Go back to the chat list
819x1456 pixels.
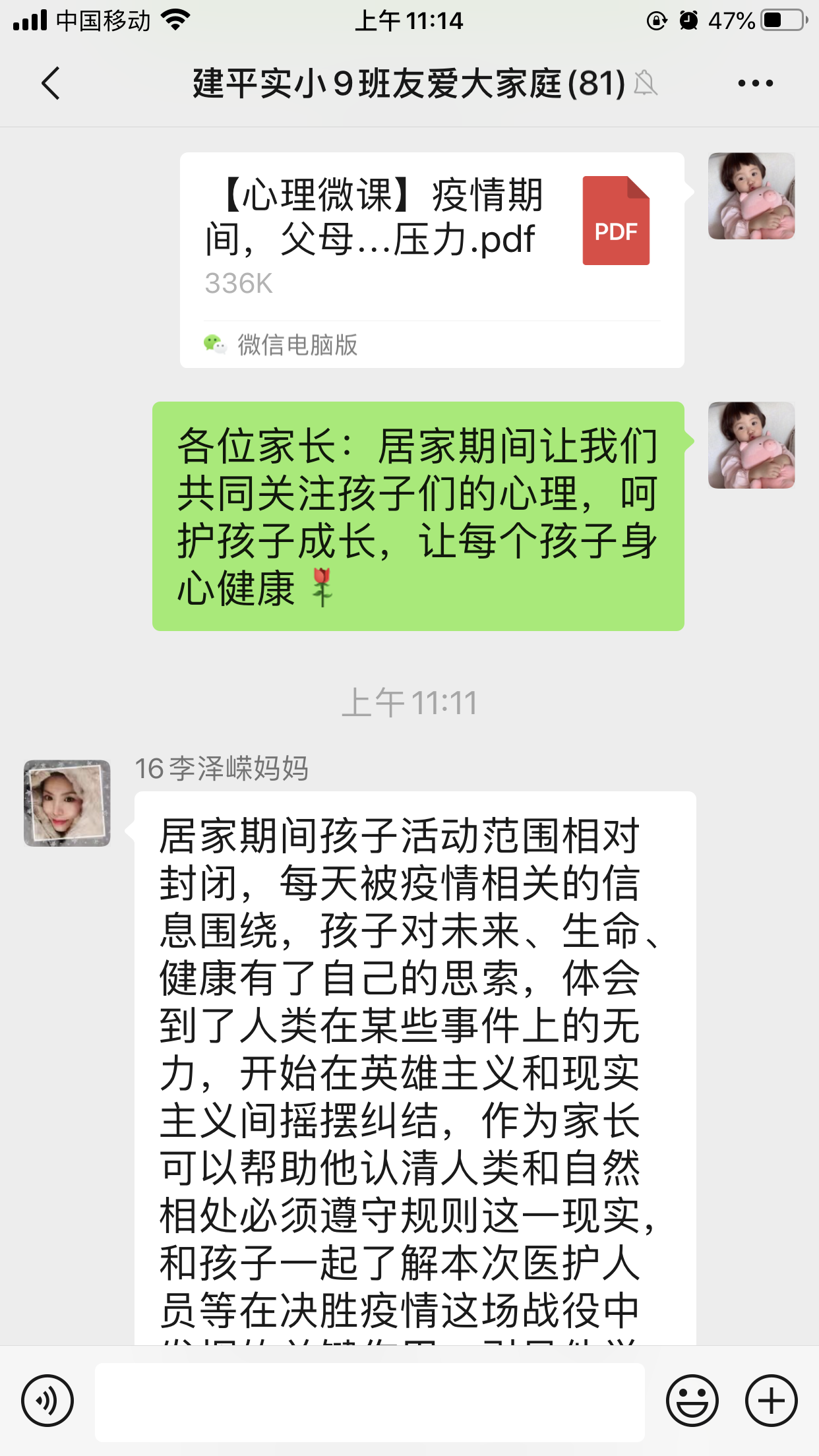pyautogui.click(x=51, y=84)
